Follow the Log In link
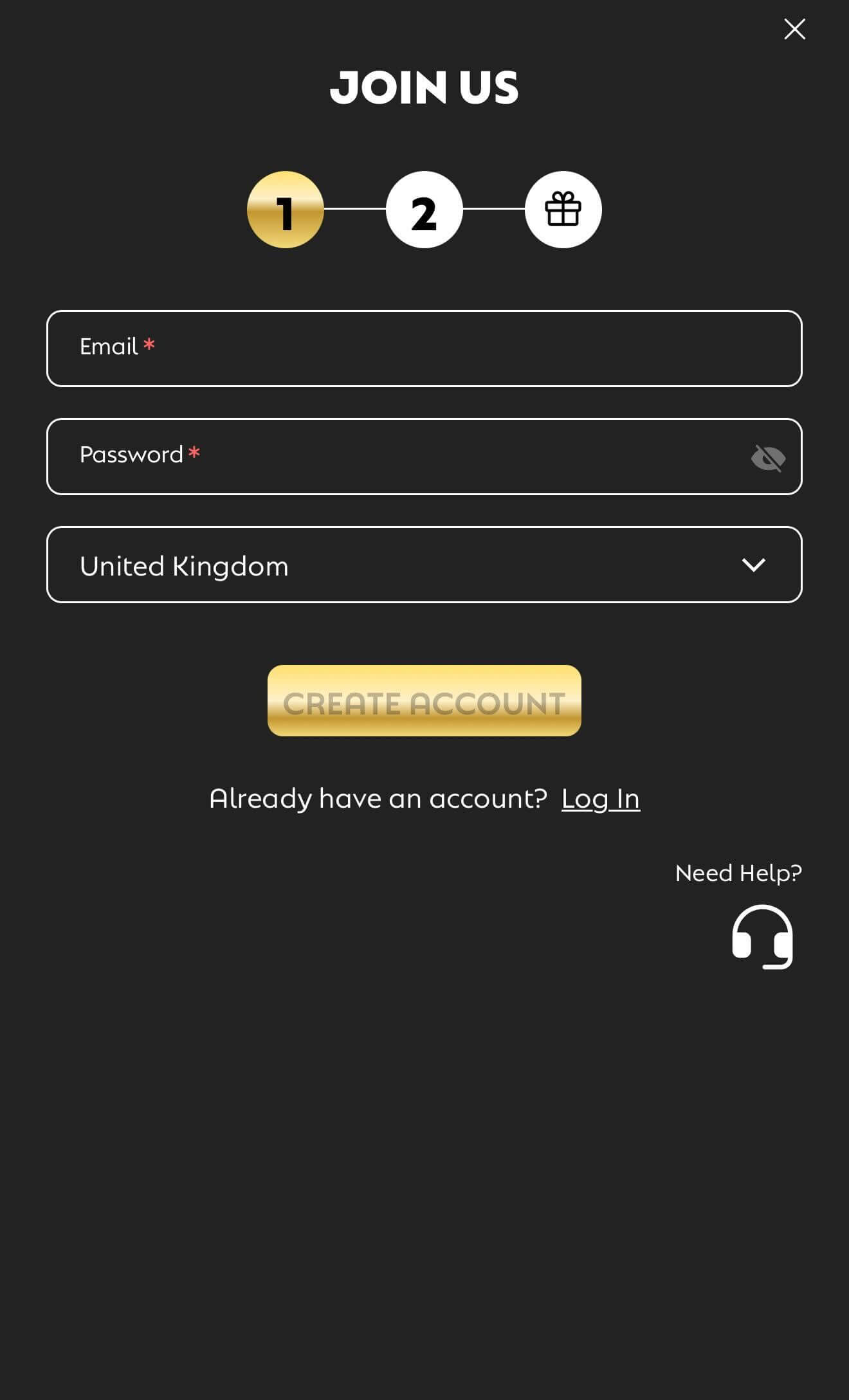 (600, 799)
